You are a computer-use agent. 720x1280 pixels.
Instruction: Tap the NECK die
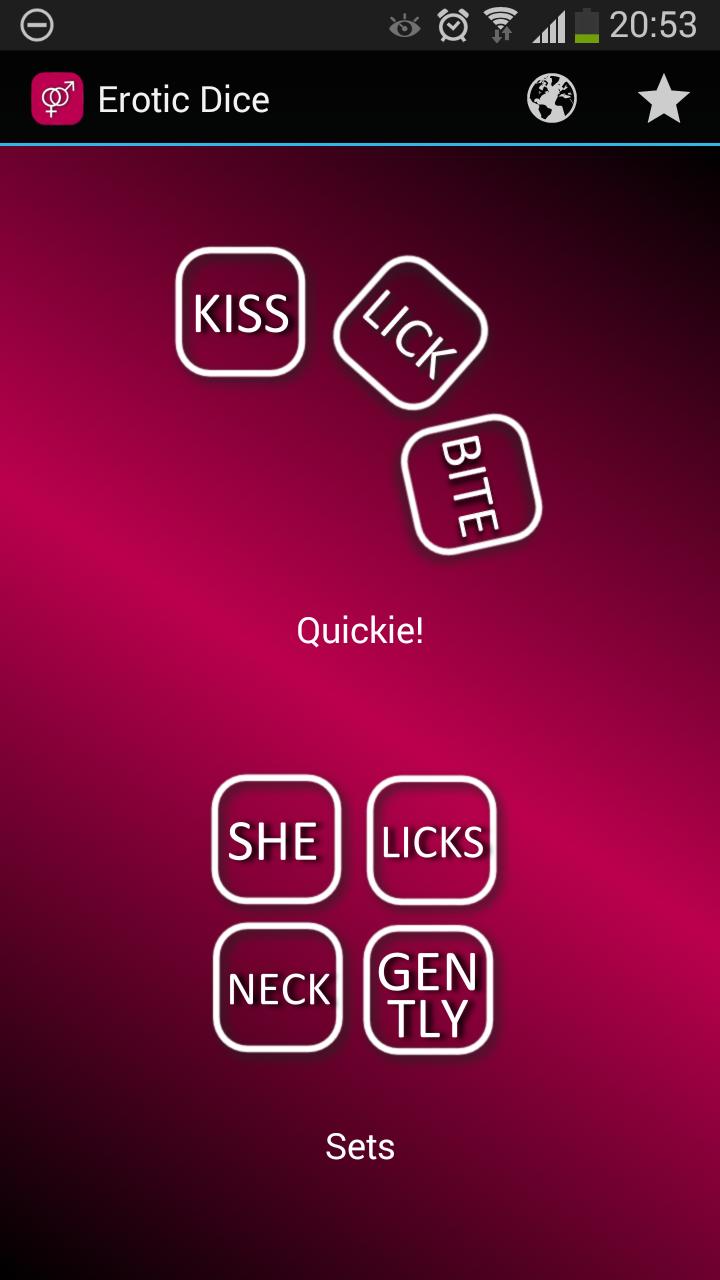coord(277,988)
